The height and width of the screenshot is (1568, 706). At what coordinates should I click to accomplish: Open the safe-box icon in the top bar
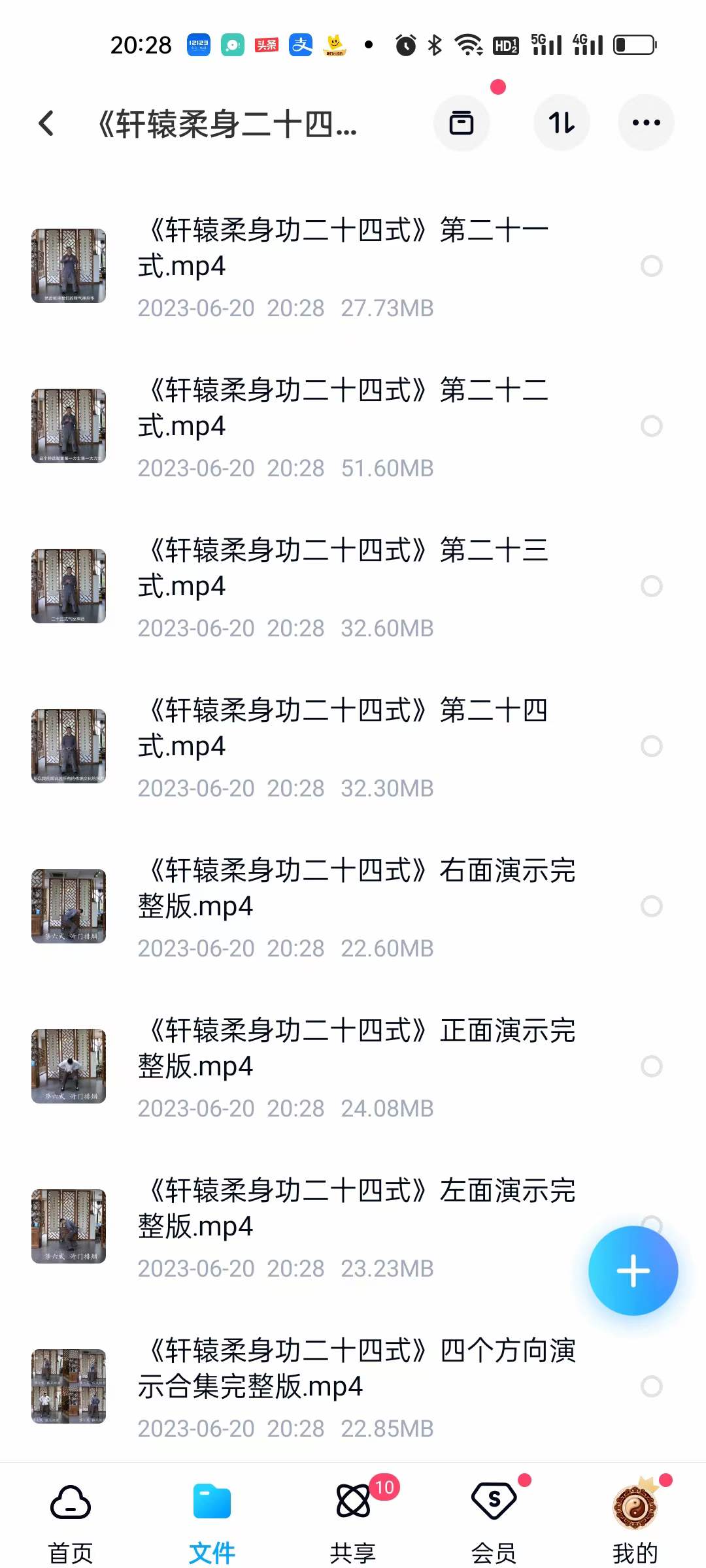tap(462, 123)
